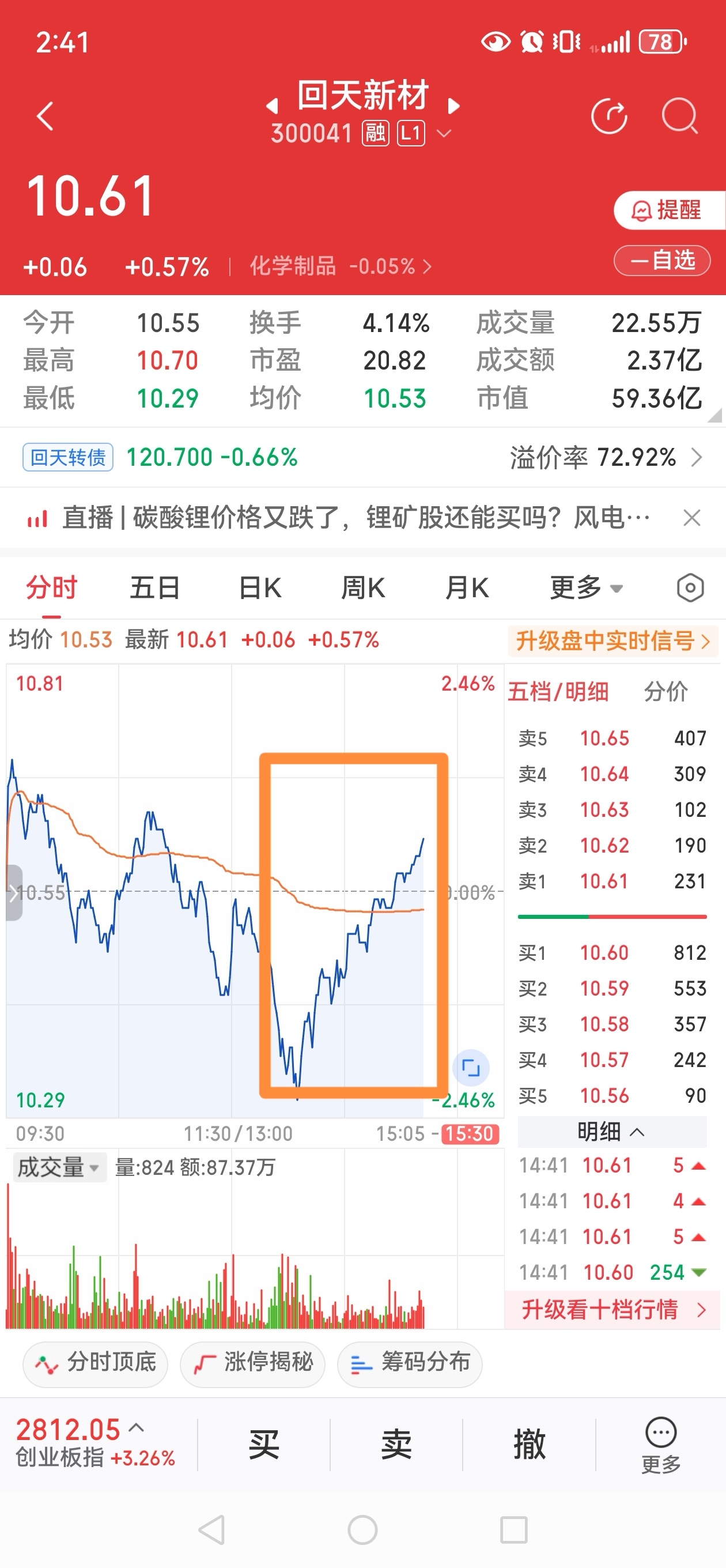Open 升级盘中实时信号 upgrade link
This screenshot has width=726, height=1568.
coord(613,641)
